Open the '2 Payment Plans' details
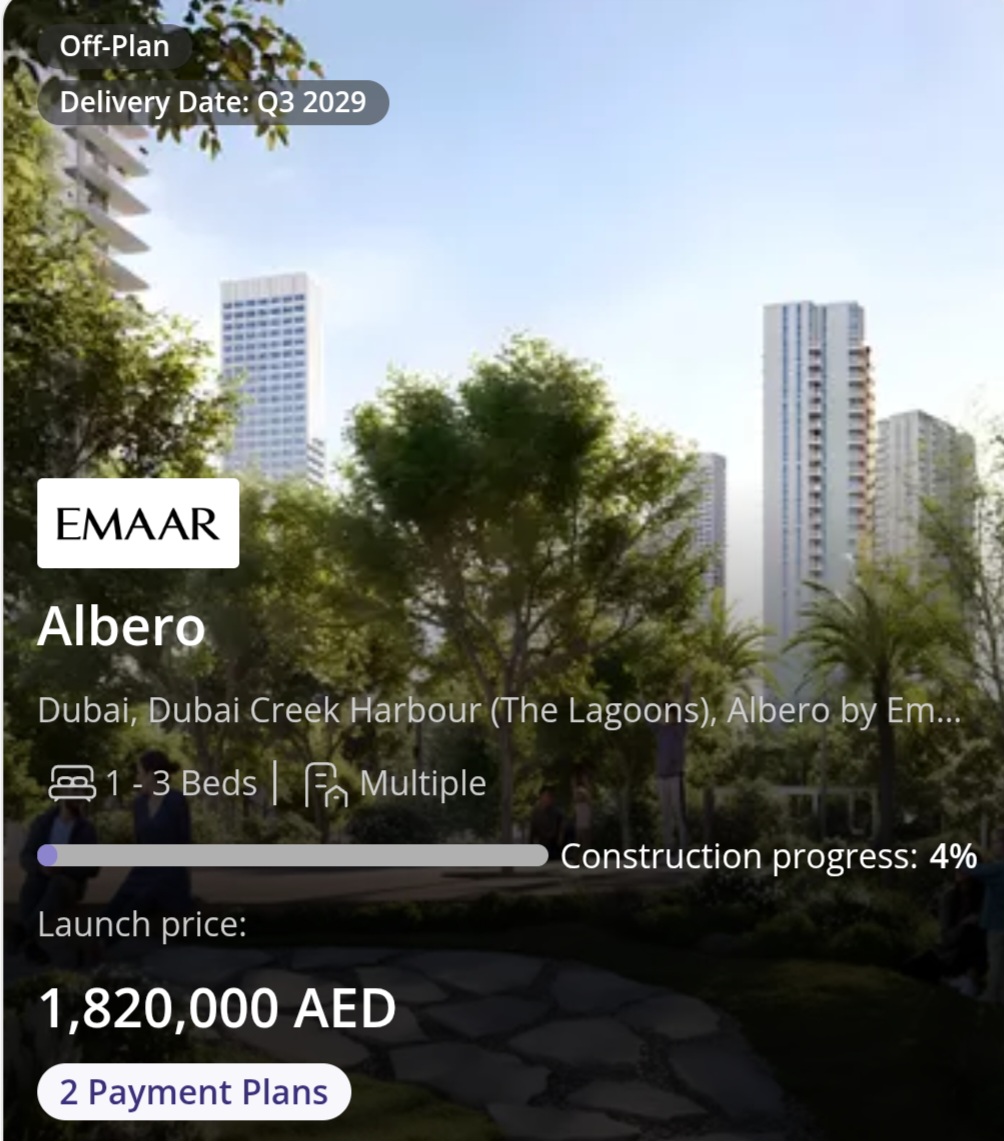The image size is (1004, 1141). pyautogui.click(x=192, y=1092)
